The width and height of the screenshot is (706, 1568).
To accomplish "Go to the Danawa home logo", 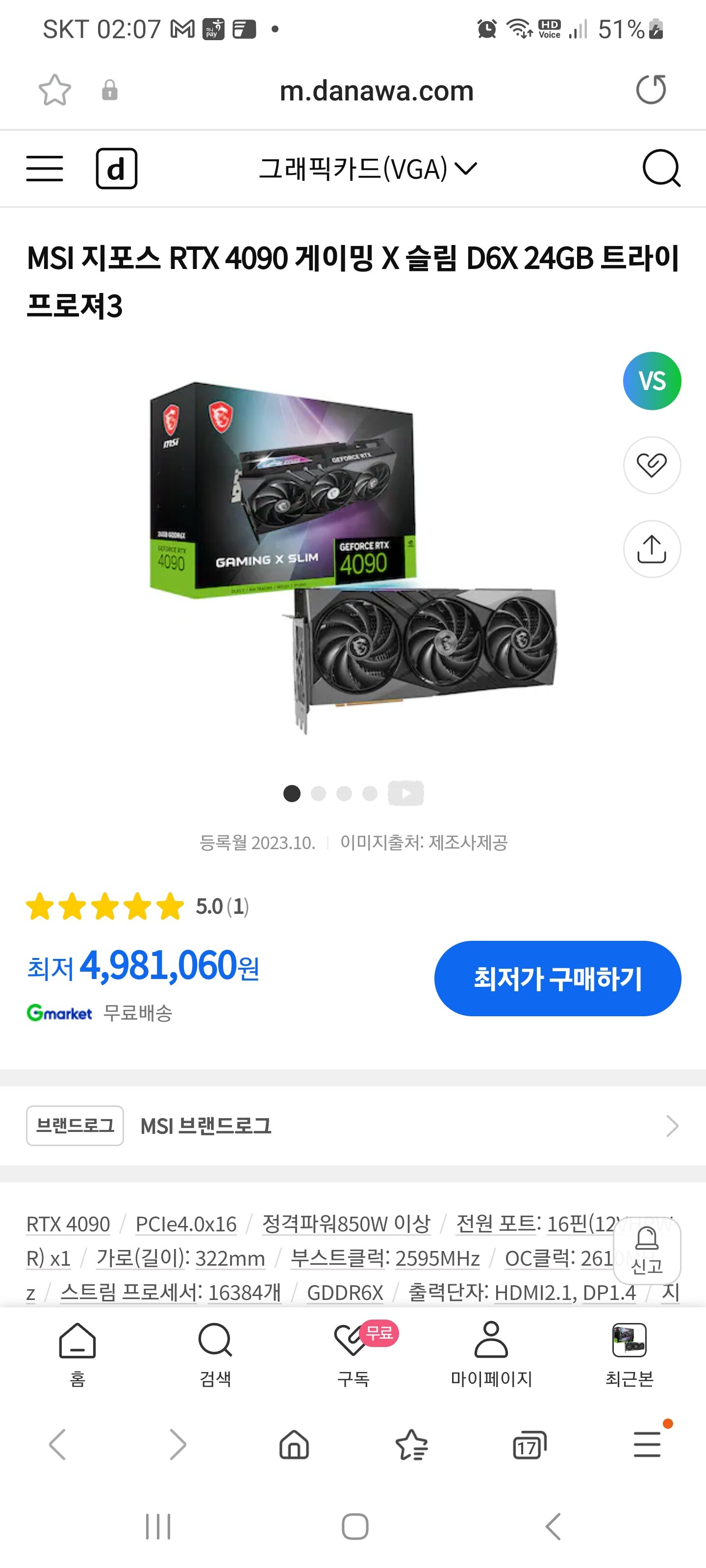I will (x=116, y=169).
